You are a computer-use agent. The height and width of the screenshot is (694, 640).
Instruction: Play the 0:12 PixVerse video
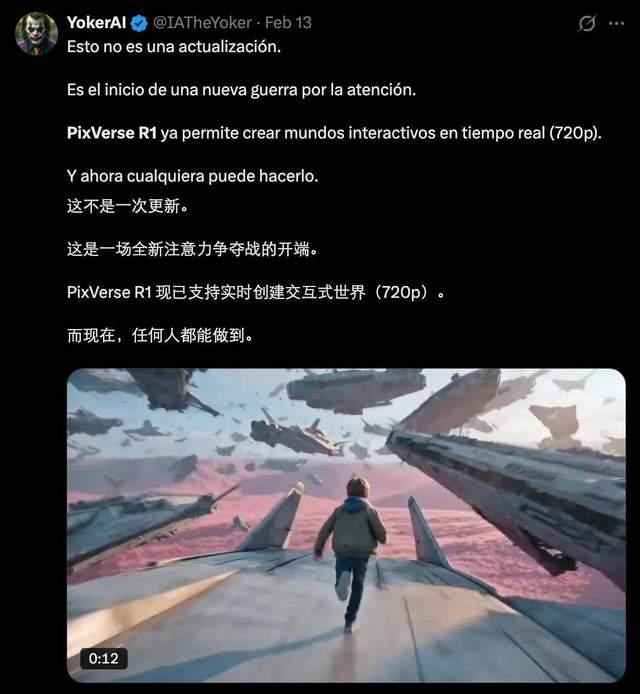(x=346, y=525)
